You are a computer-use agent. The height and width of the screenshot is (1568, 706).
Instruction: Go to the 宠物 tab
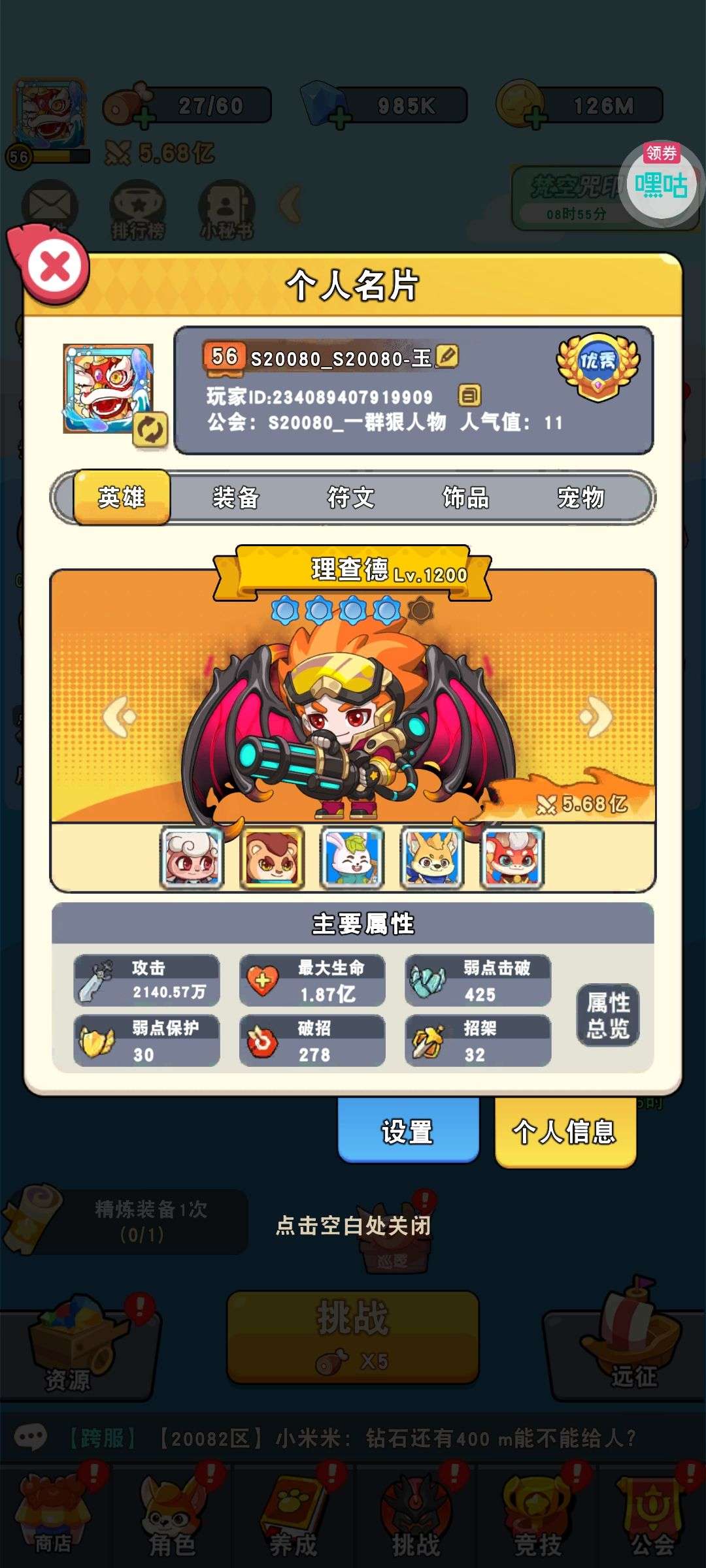pos(580,498)
